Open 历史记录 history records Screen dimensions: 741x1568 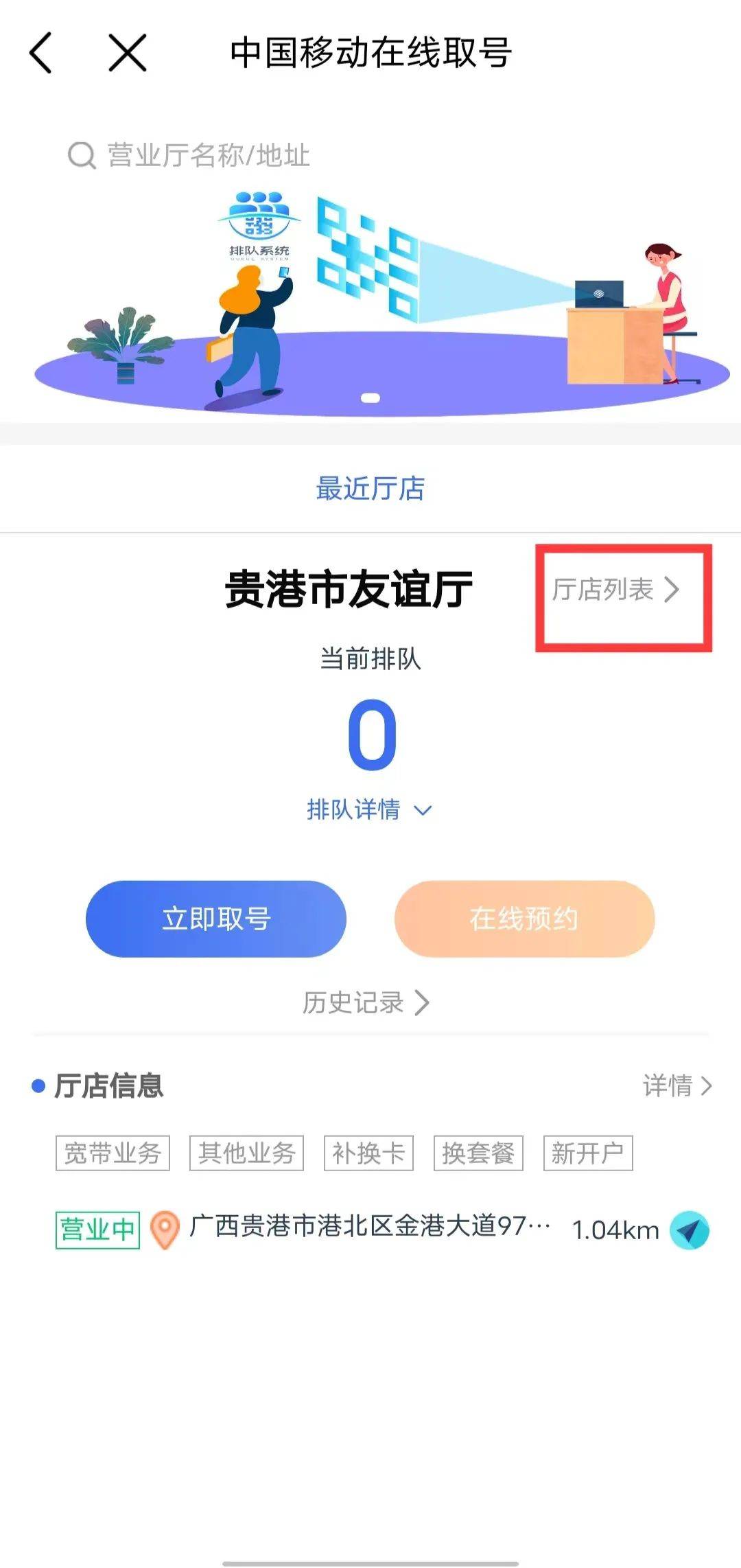[366, 1002]
